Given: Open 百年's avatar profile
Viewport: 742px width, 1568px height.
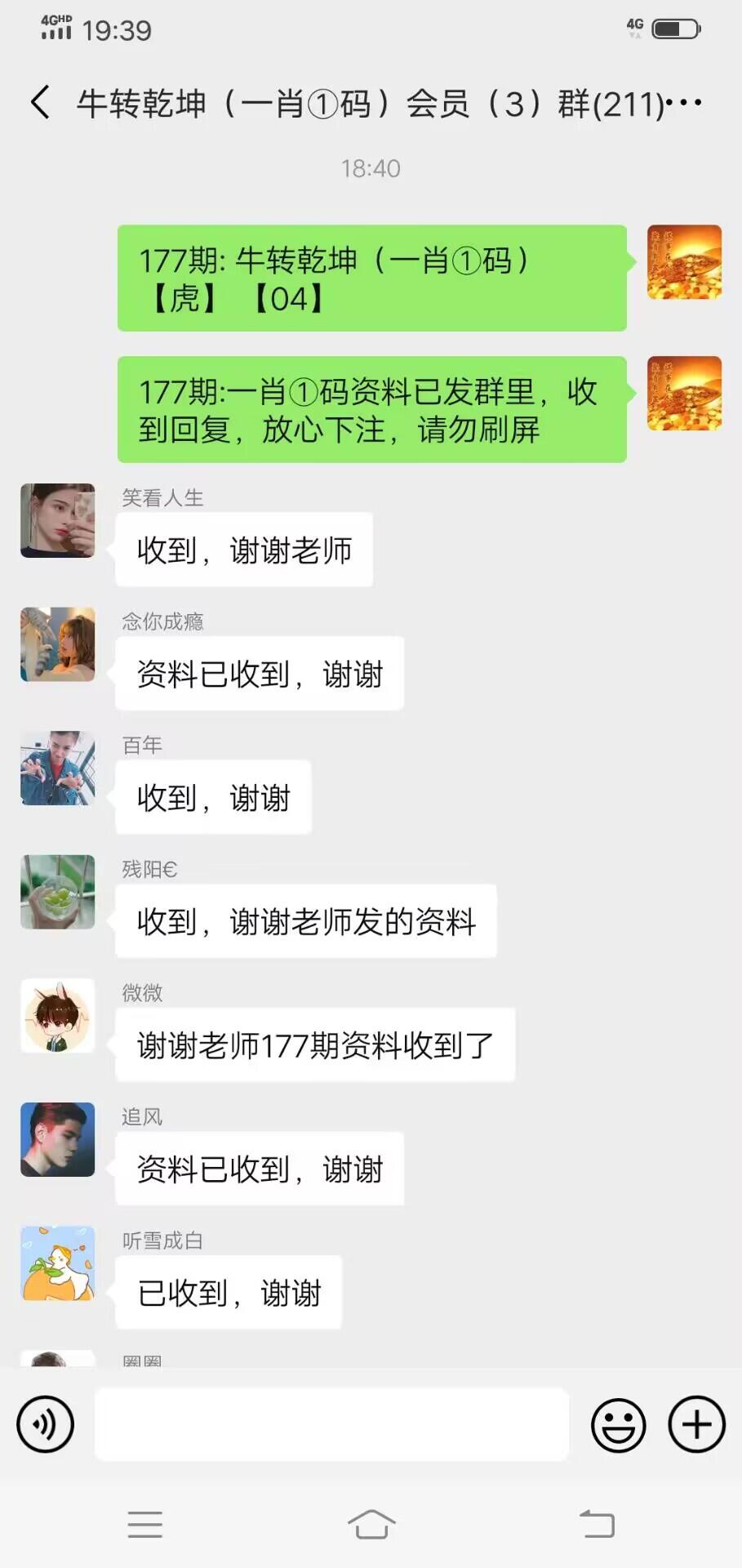Looking at the screenshot, I should click(57, 768).
